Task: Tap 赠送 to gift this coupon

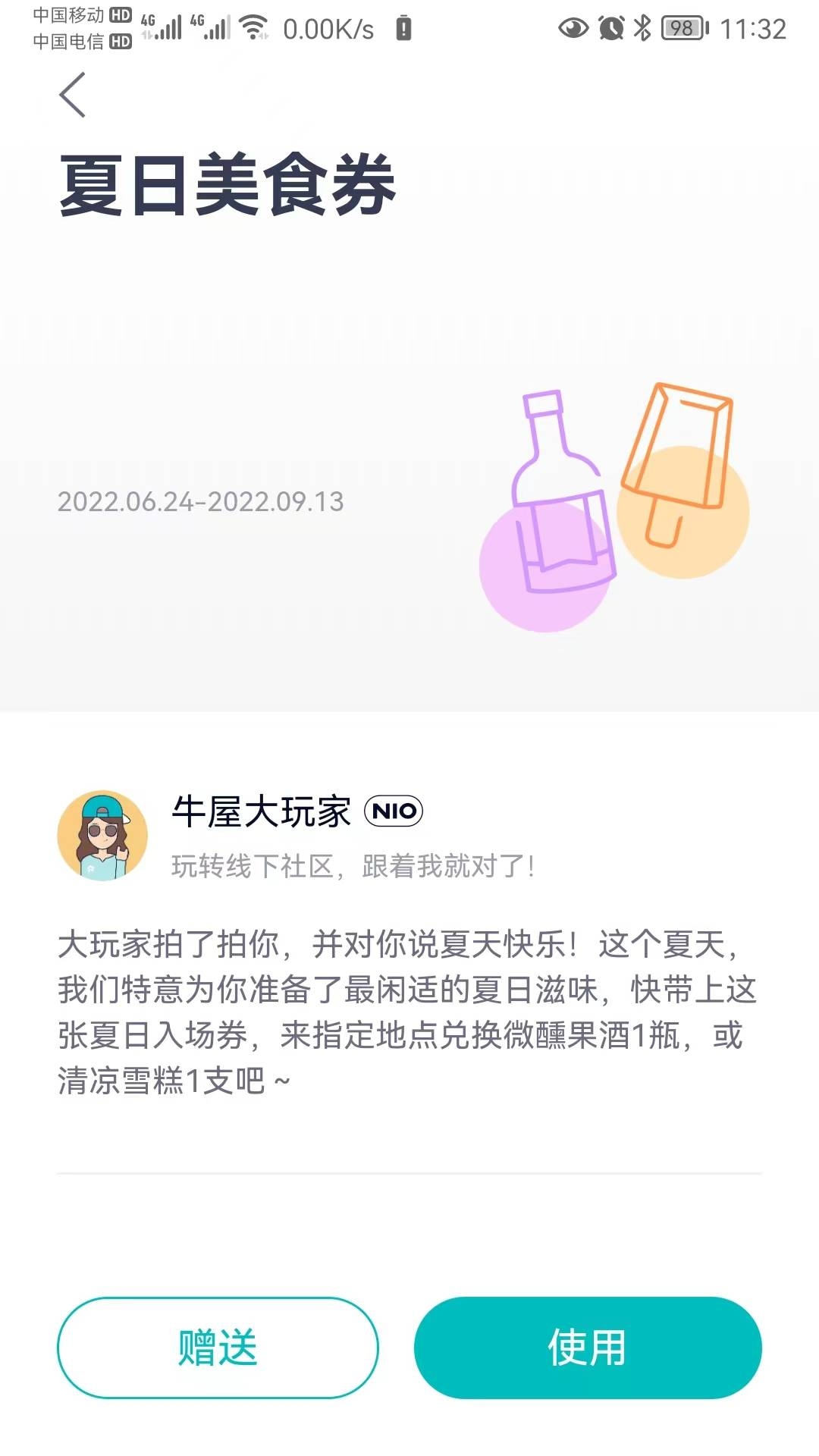Action: [218, 1347]
